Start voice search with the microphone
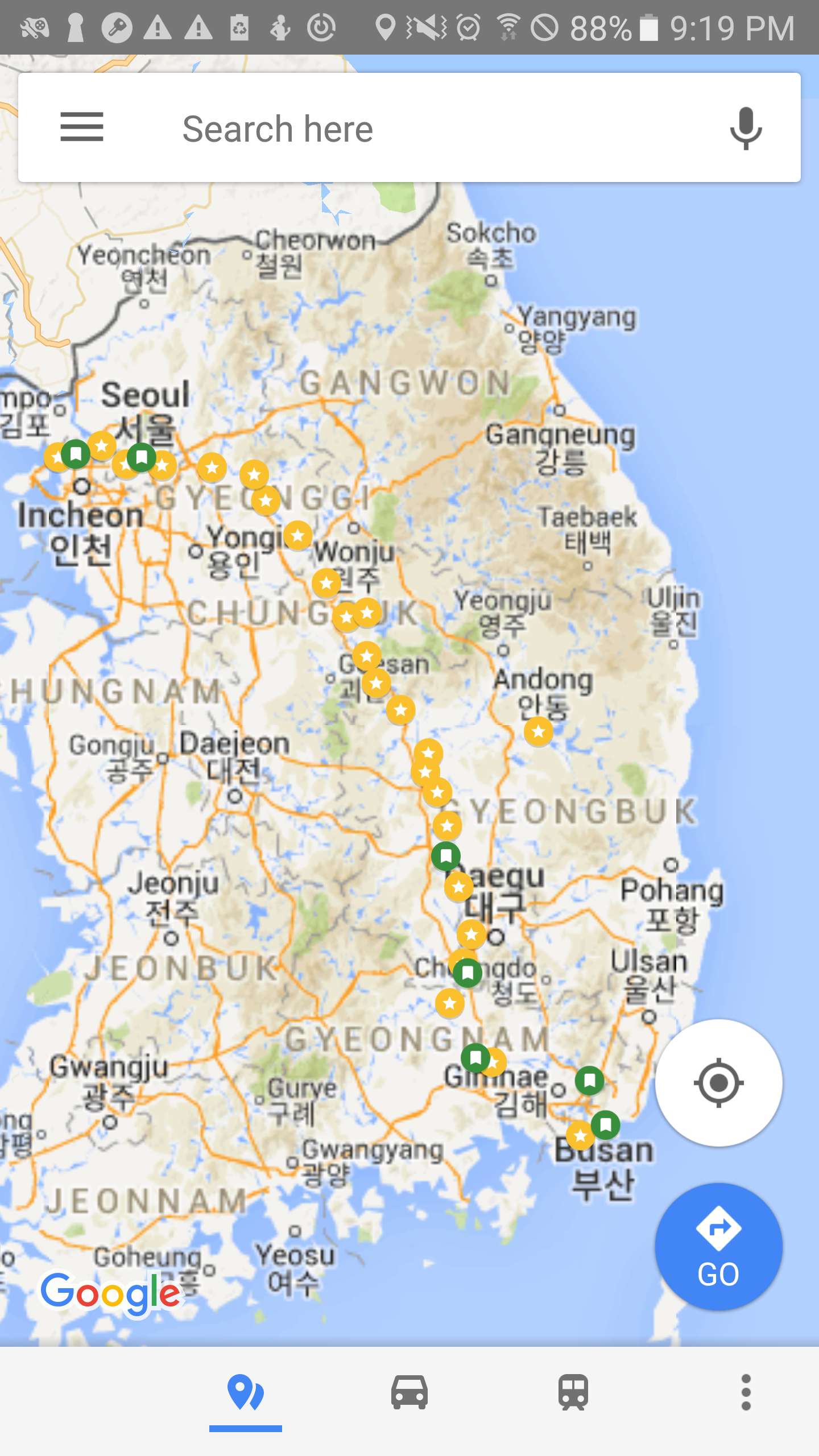This screenshot has width=819, height=1456. [x=745, y=129]
